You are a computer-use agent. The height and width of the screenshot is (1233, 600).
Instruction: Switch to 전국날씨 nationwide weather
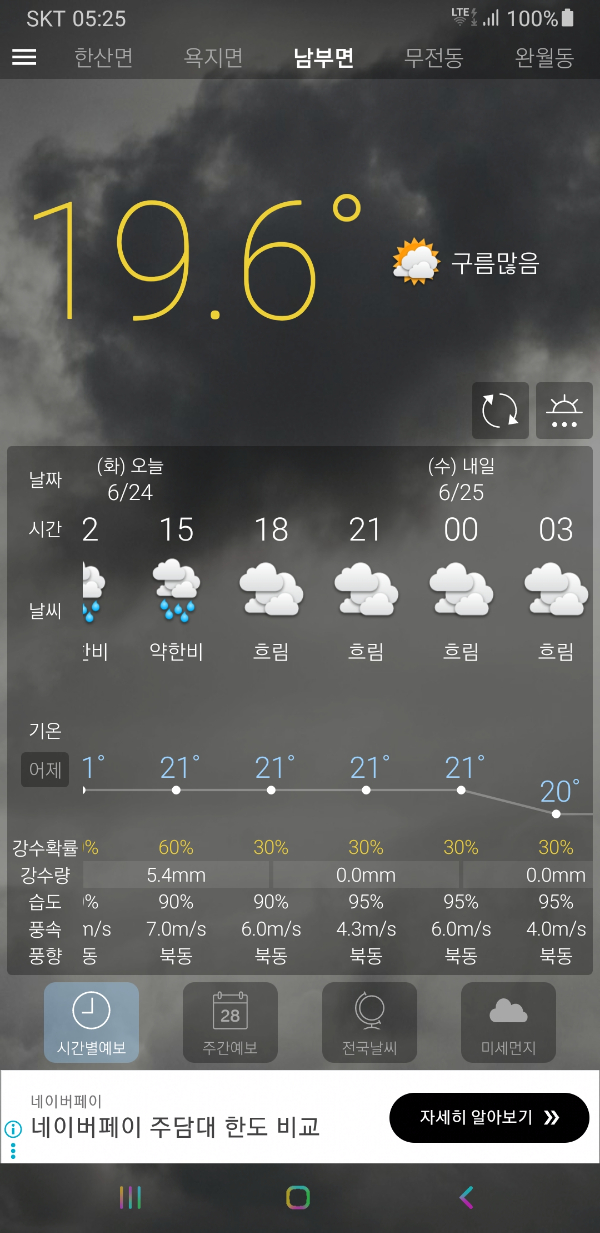[369, 1022]
